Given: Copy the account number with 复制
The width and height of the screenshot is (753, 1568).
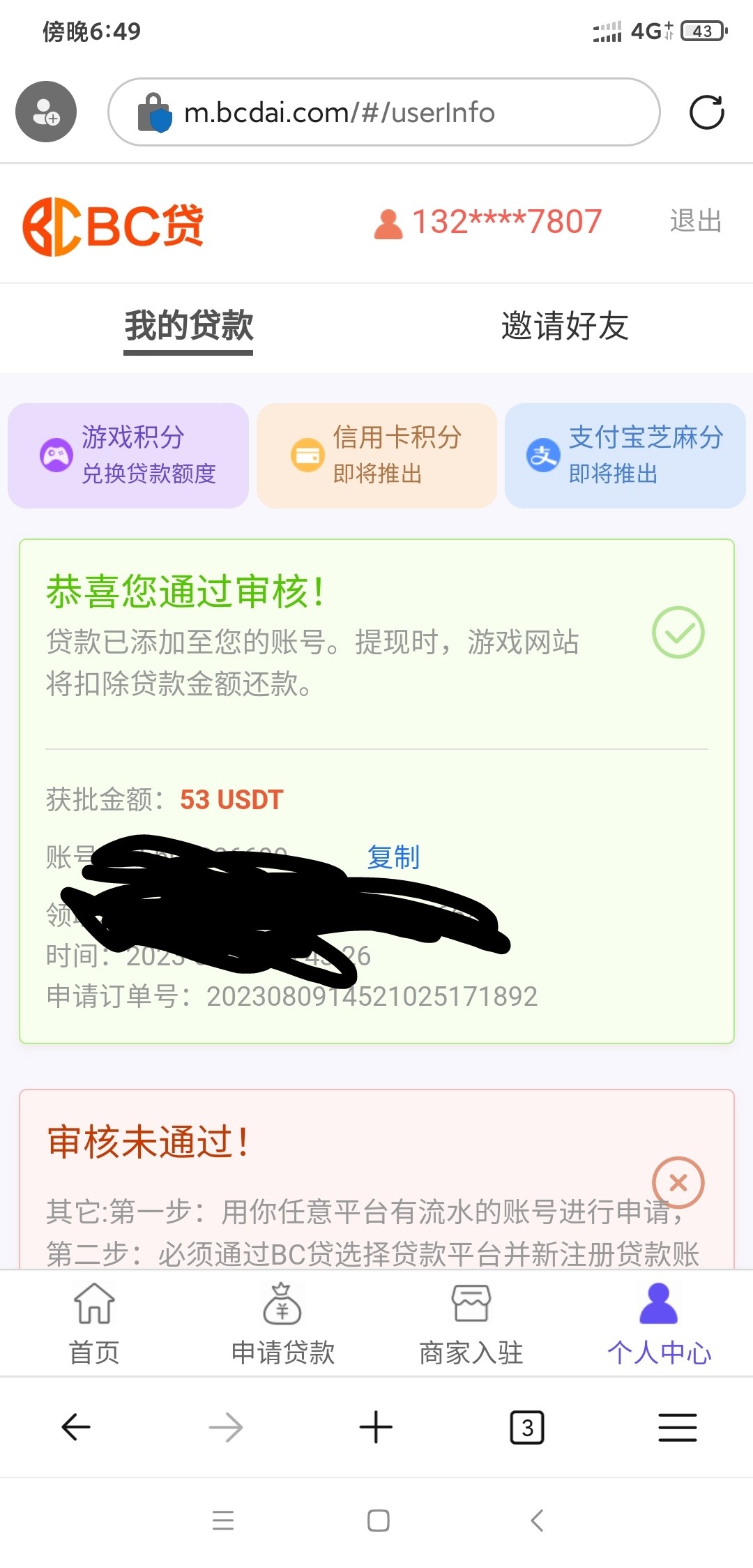Looking at the screenshot, I should (x=393, y=857).
